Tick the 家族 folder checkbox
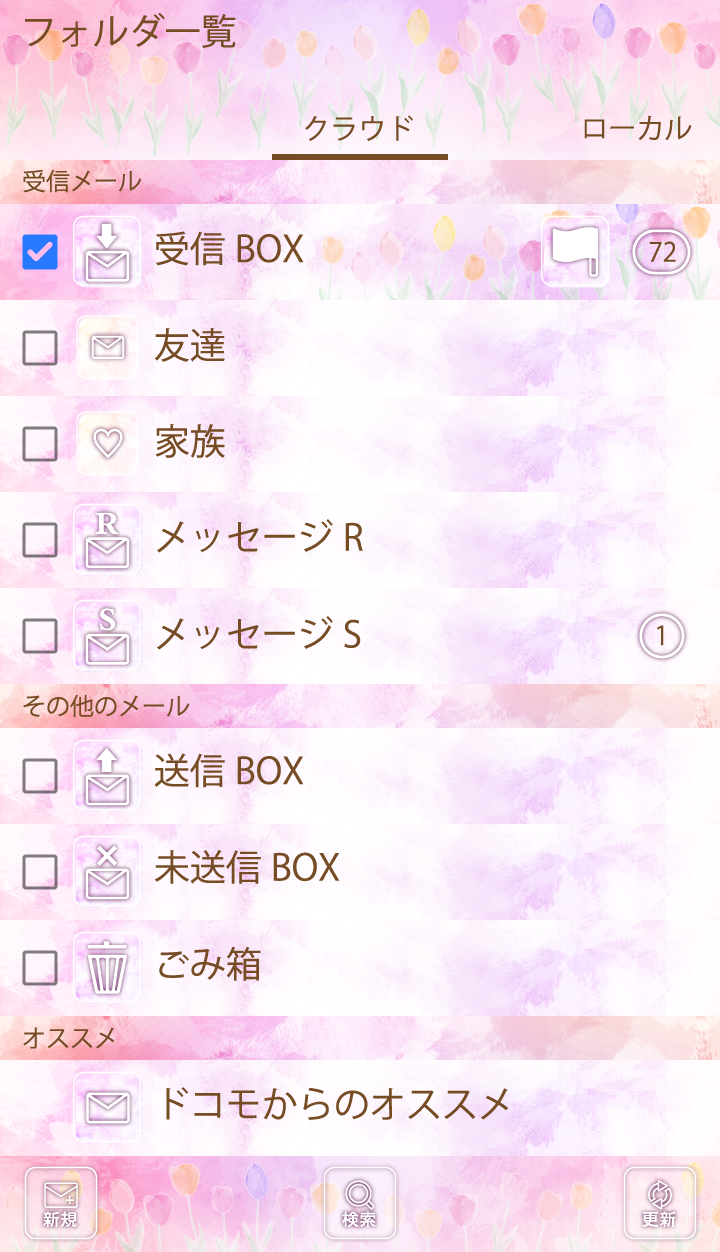 click(x=40, y=444)
